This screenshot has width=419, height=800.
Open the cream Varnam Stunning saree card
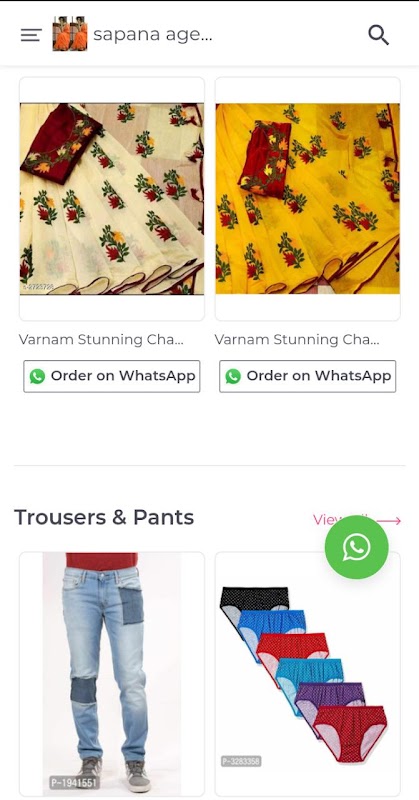112,199
